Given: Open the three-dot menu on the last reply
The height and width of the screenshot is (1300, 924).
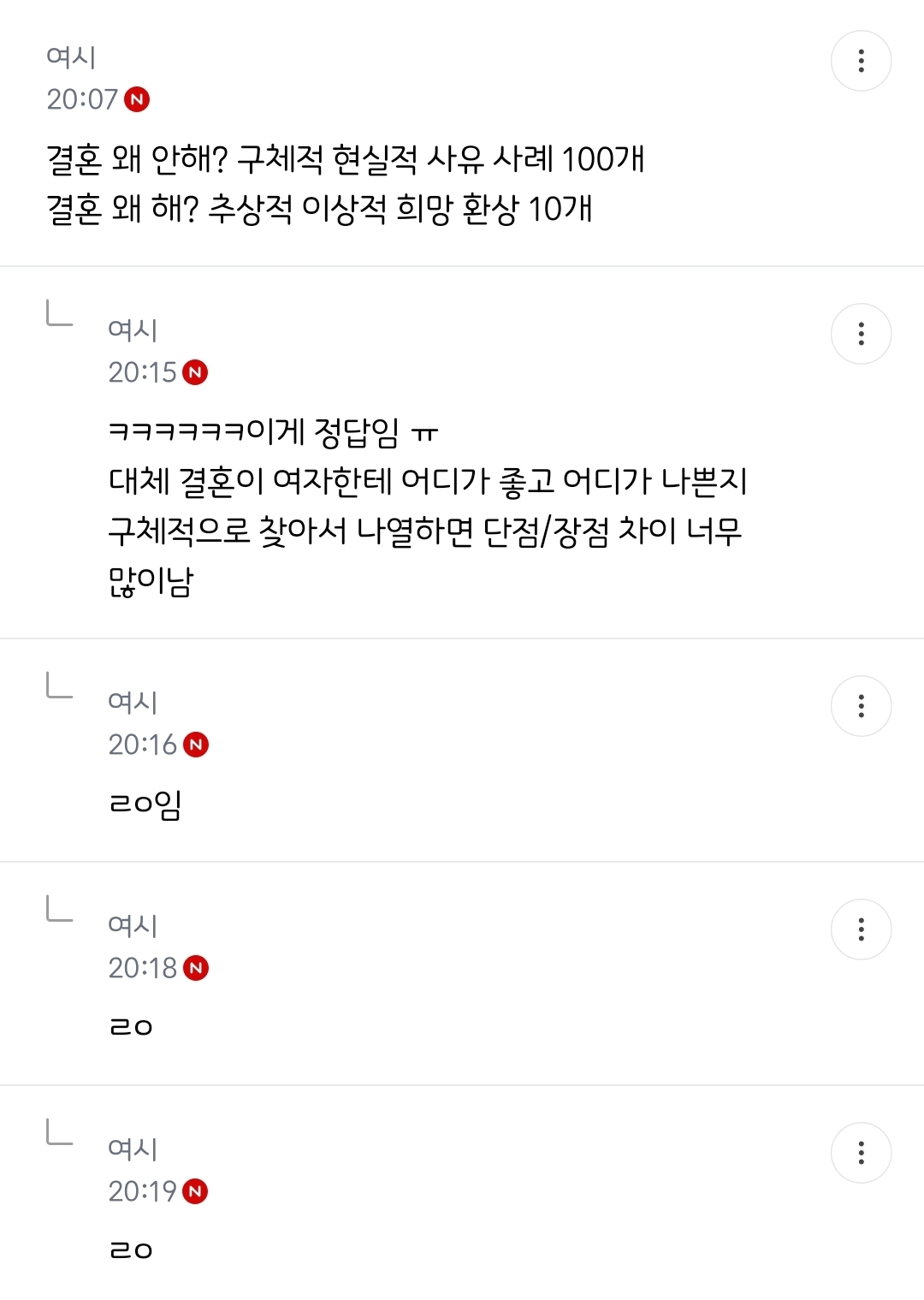Looking at the screenshot, I should 862,1151.
